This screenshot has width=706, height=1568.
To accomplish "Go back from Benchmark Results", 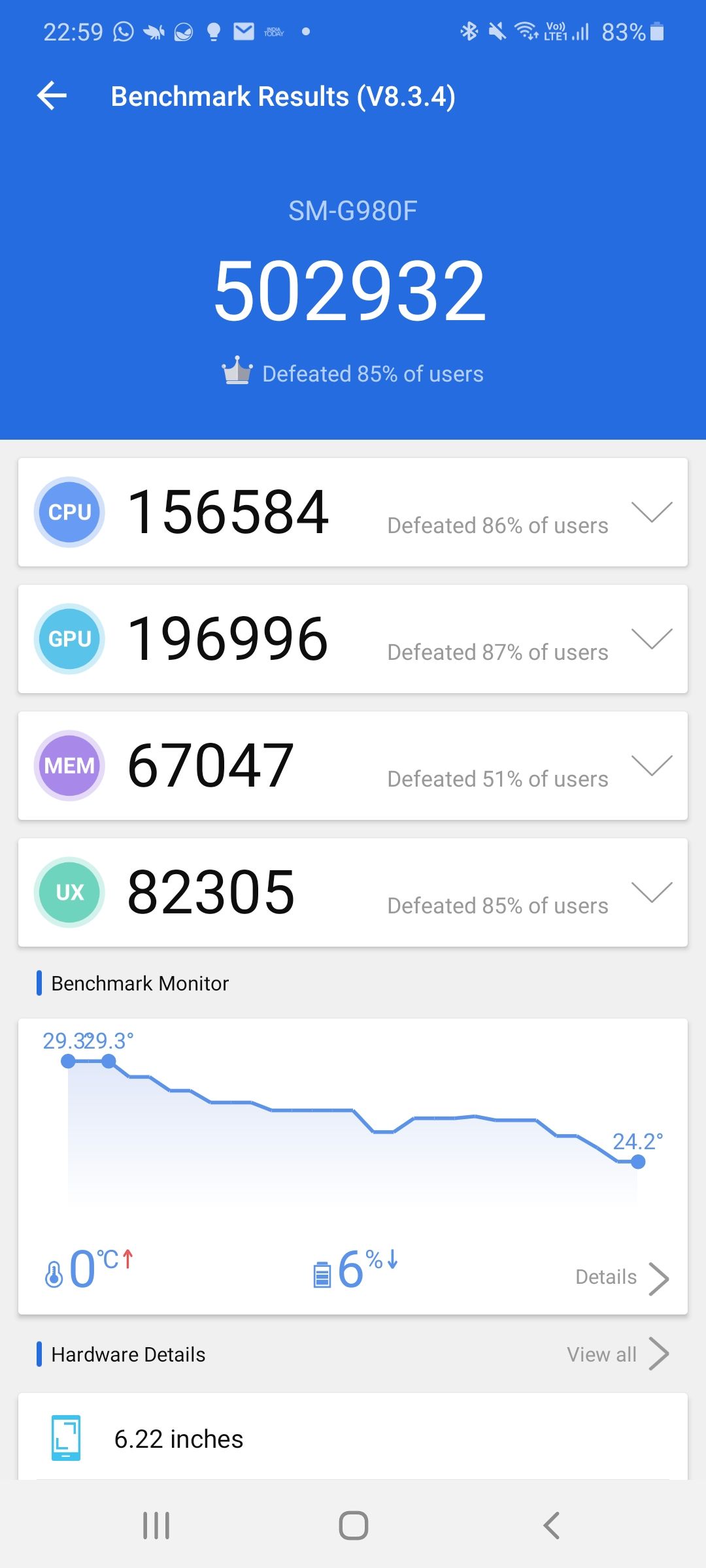I will pos(52,96).
